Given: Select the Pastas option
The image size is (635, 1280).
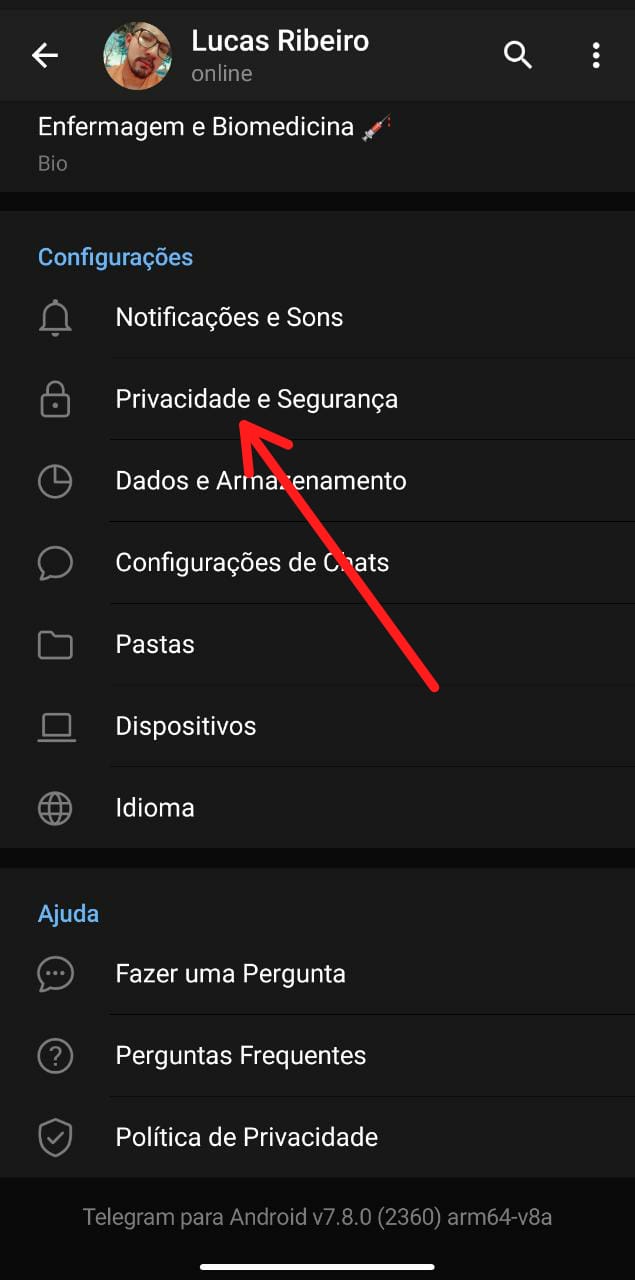Looking at the screenshot, I should pyautogui.click(x=155, y=645).
